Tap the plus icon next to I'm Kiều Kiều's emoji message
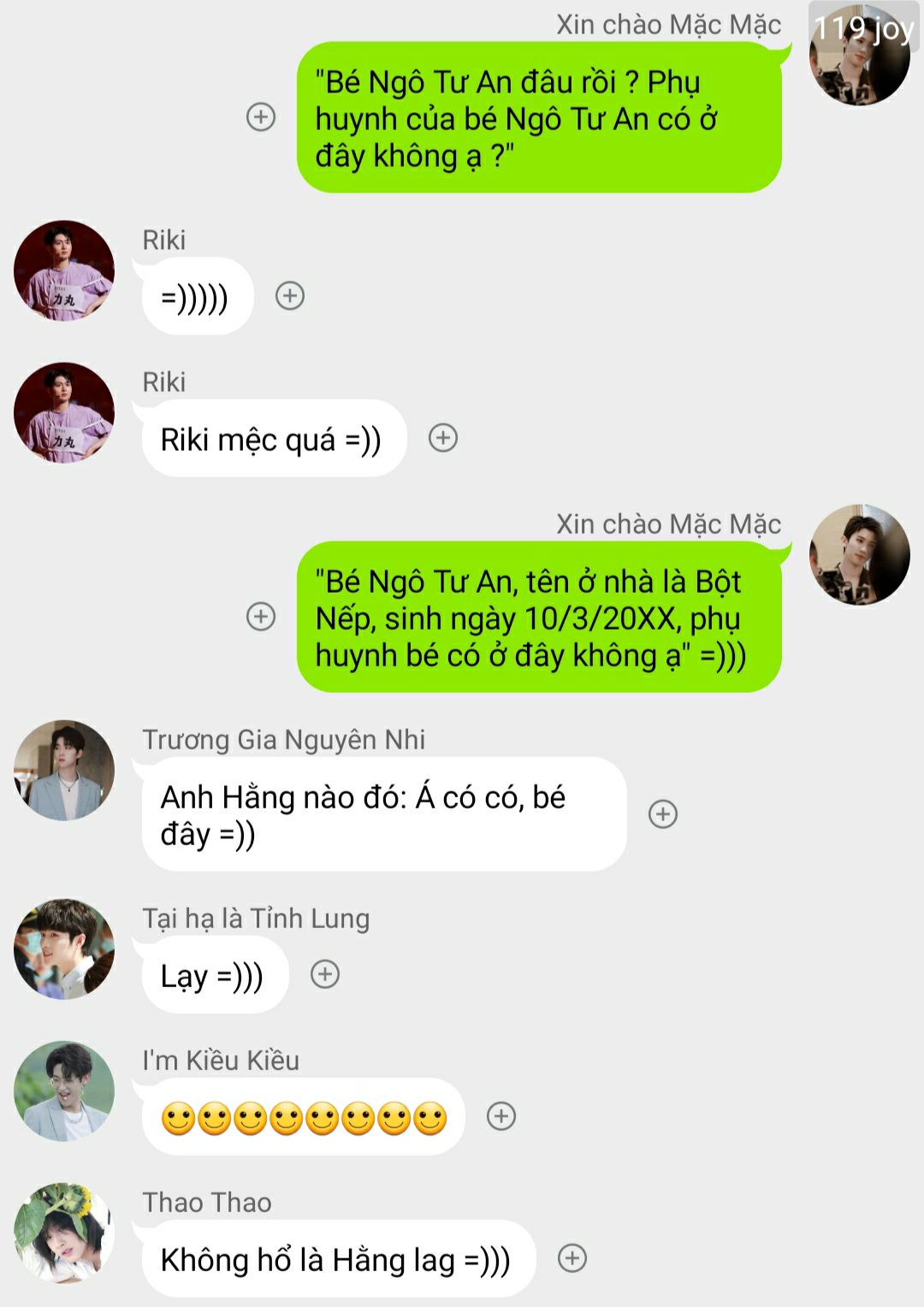Screen dimensions: 924x1307 coord(501,1116)
